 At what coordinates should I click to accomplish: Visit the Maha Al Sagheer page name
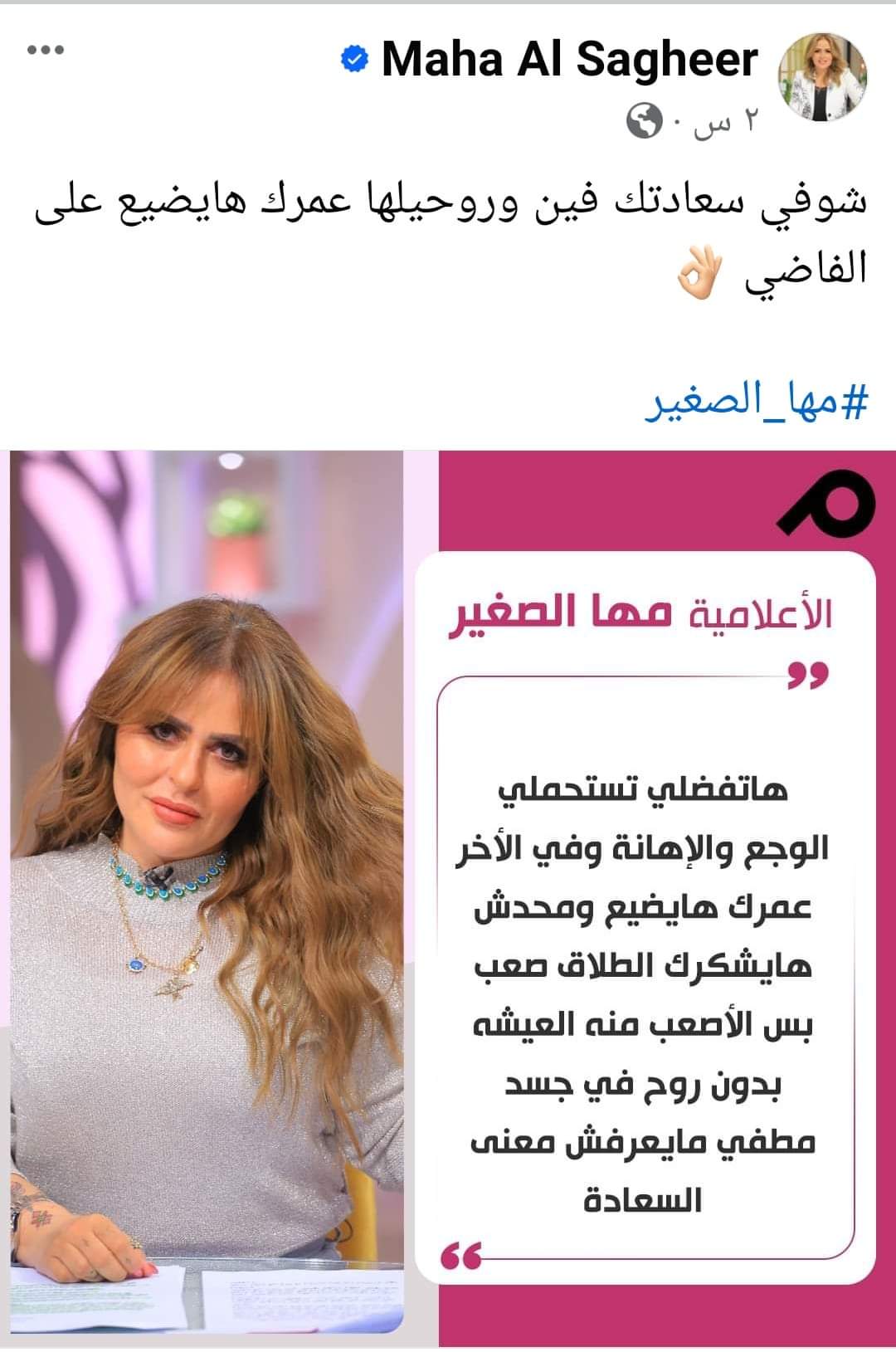(569, 61)
